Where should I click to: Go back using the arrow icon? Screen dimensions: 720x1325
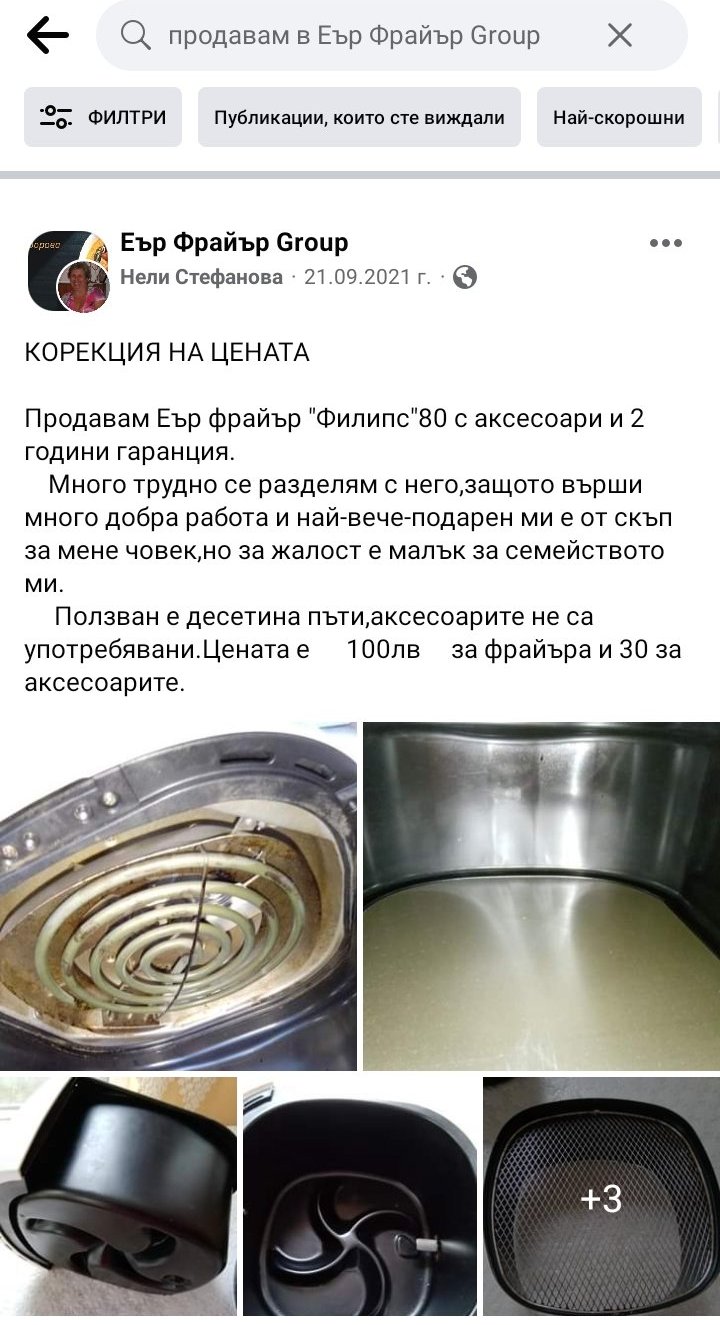pyautogui.click(x=47, y=37)
